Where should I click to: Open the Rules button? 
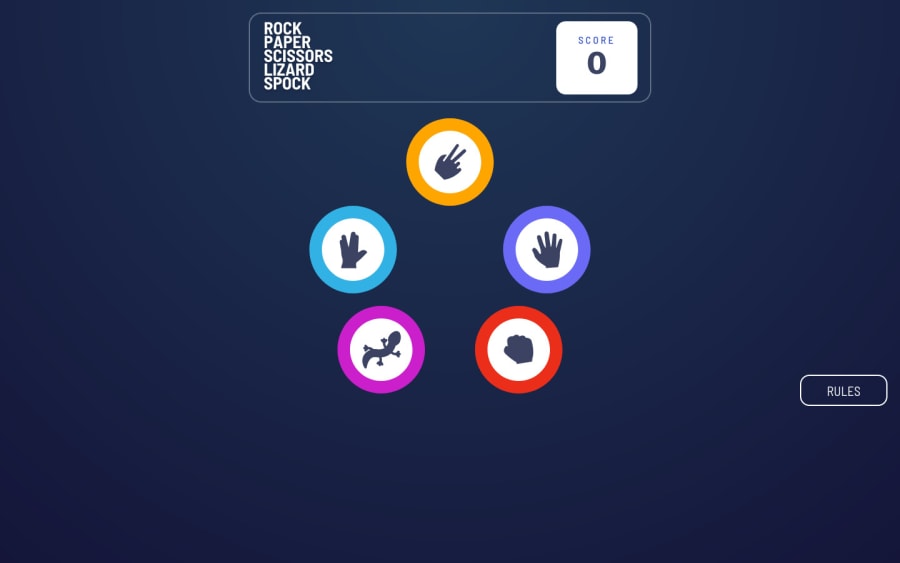point(843,391)
